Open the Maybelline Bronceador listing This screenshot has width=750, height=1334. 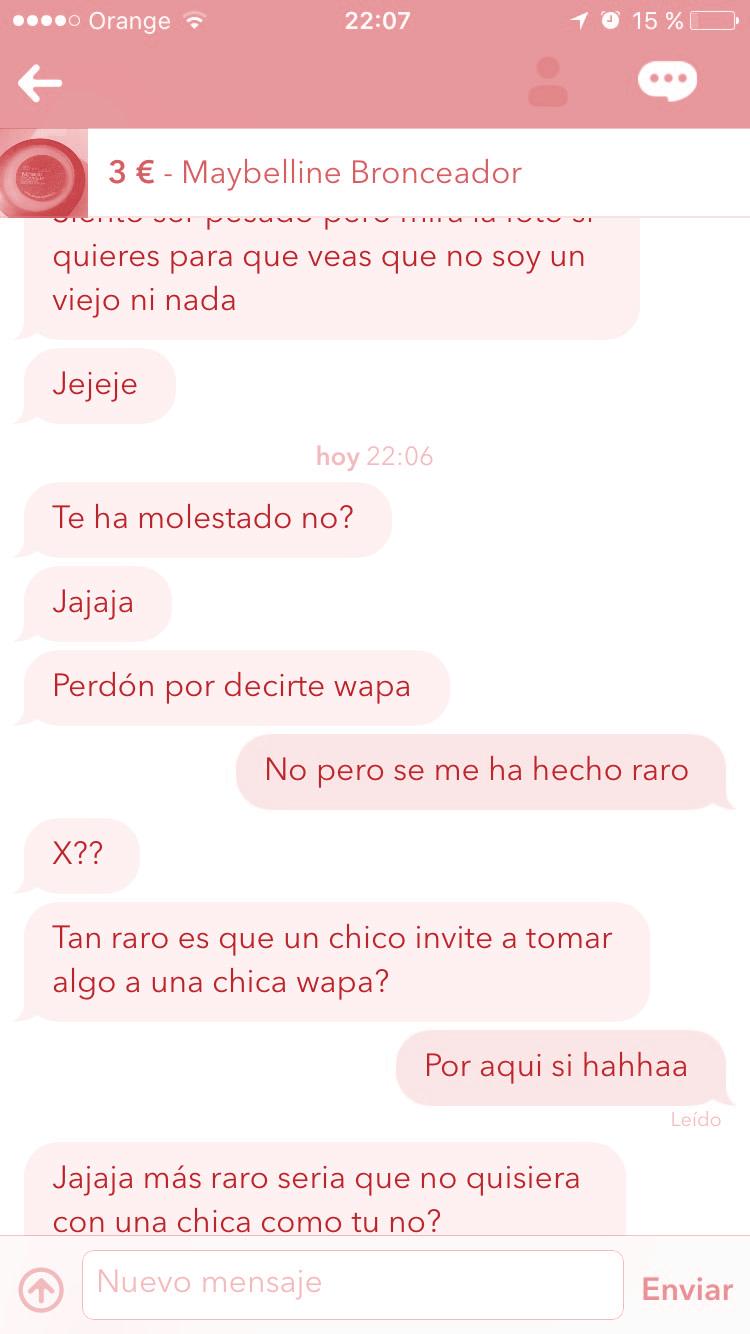click(315, 173)
